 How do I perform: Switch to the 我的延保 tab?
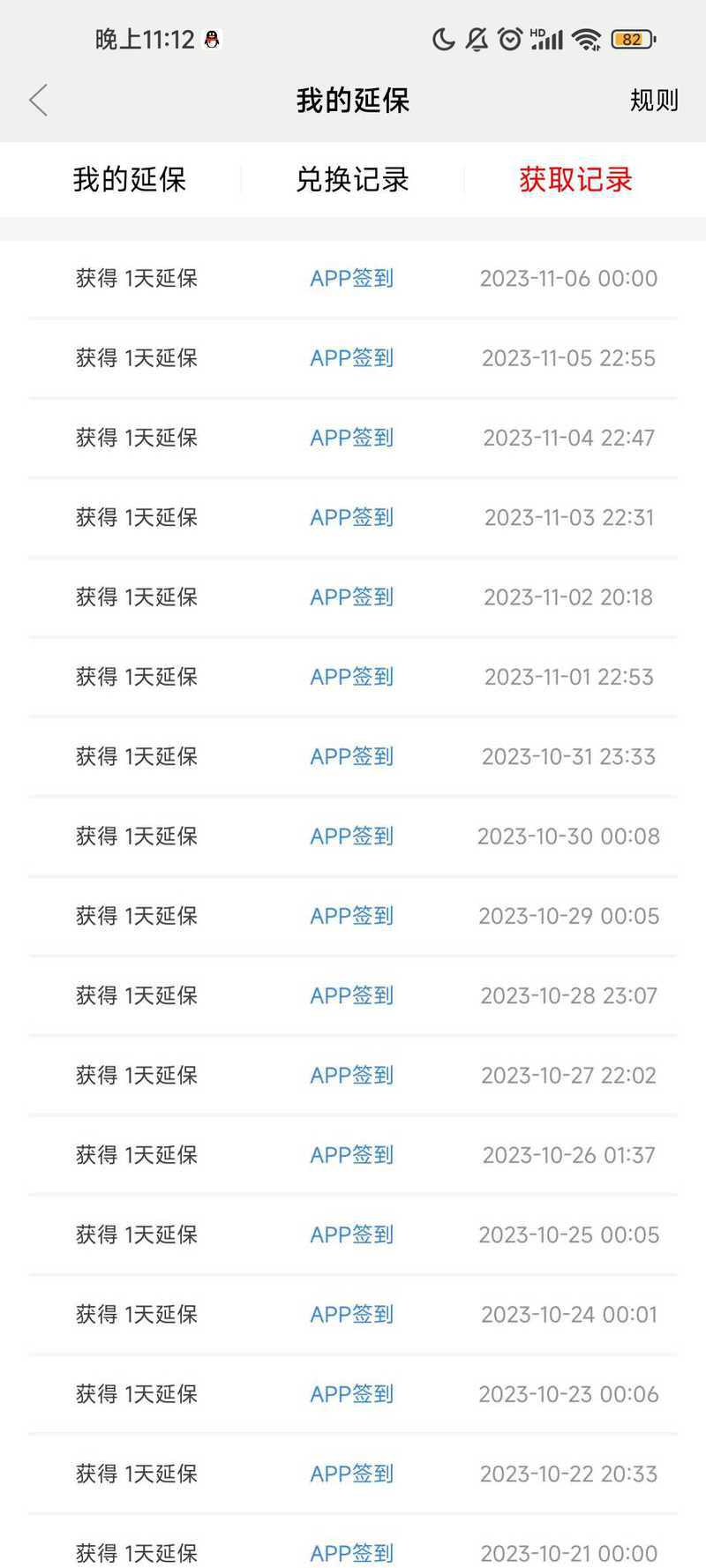tap(130, 180)
